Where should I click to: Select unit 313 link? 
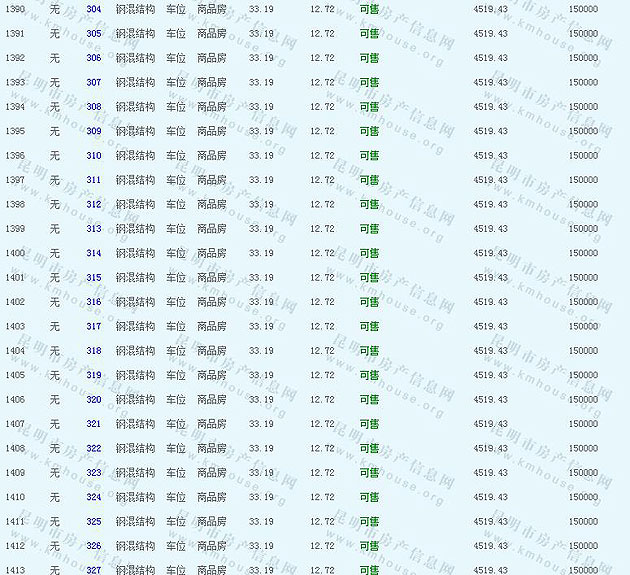tap(94, 229)
